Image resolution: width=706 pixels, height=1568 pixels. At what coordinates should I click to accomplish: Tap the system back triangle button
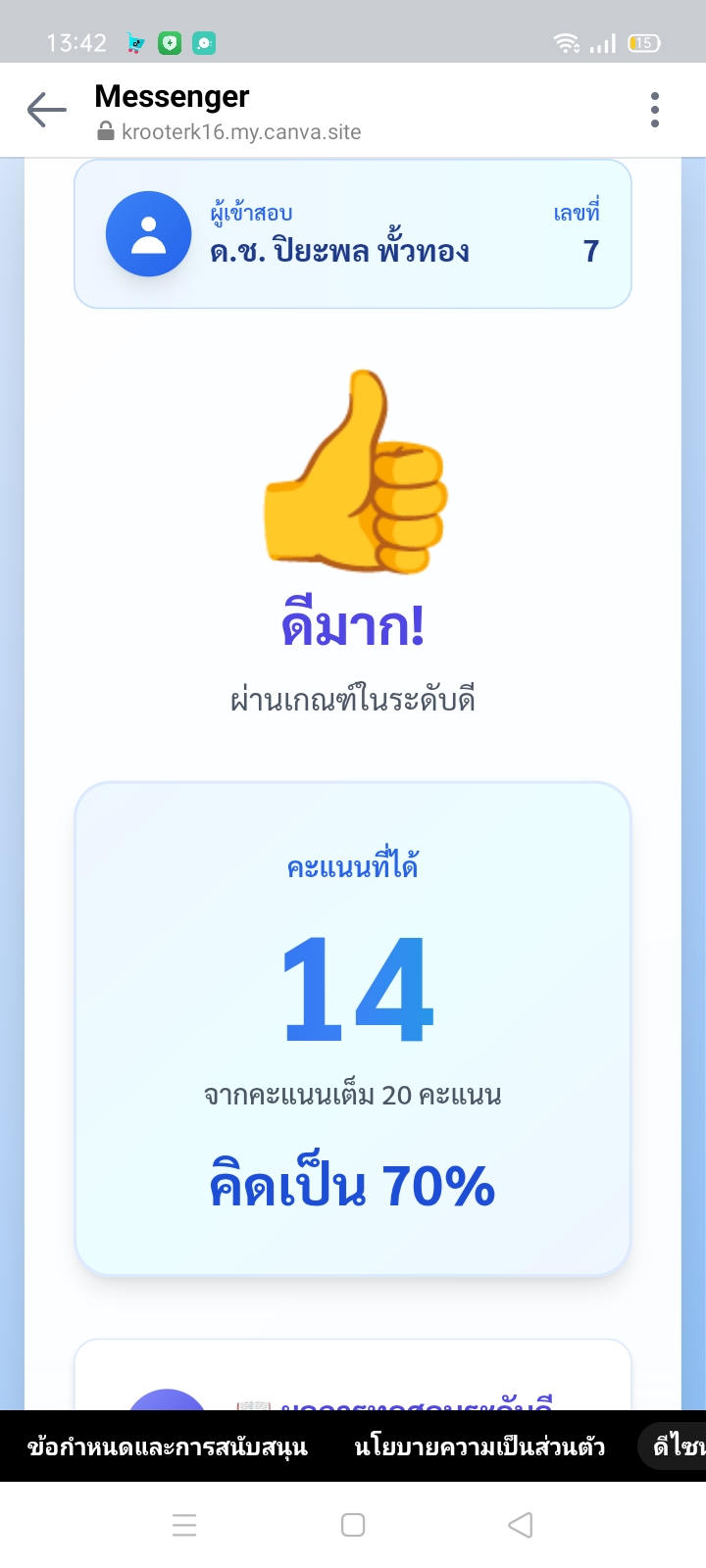tap(521, 1525)
